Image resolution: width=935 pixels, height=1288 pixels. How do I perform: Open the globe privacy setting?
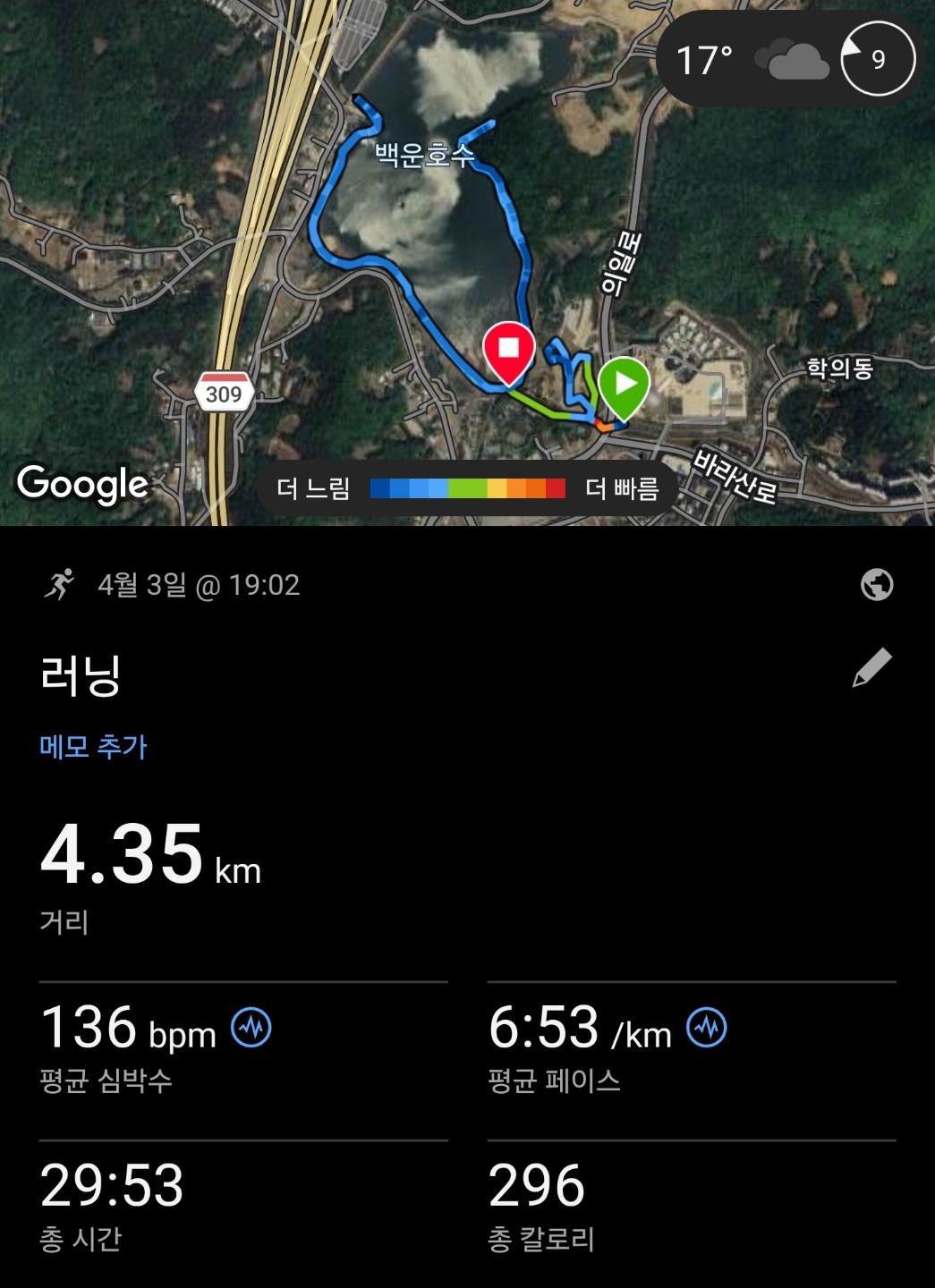pos(876,585)
